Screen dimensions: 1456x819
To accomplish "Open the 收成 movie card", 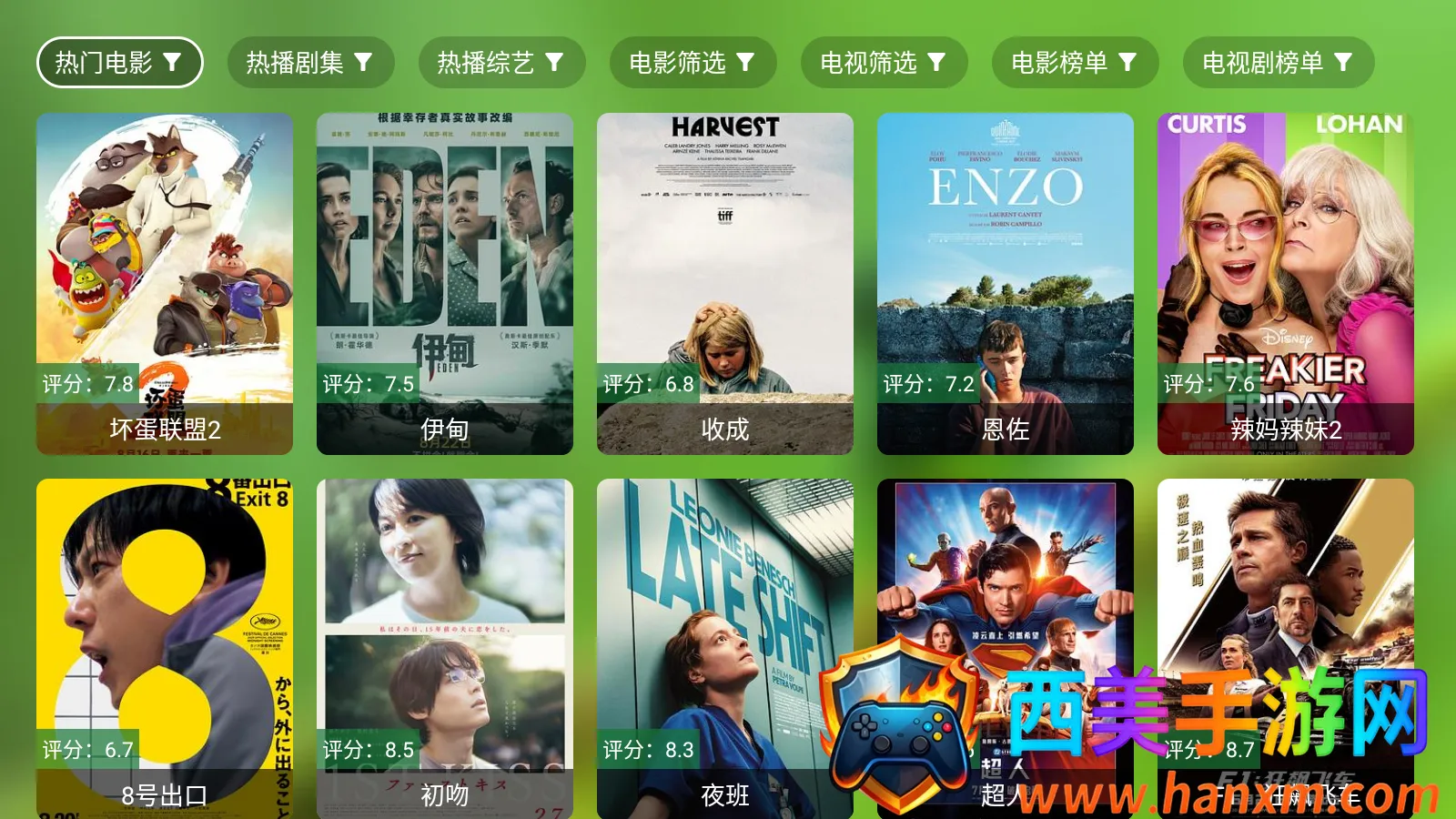I will tap(725, 283).
